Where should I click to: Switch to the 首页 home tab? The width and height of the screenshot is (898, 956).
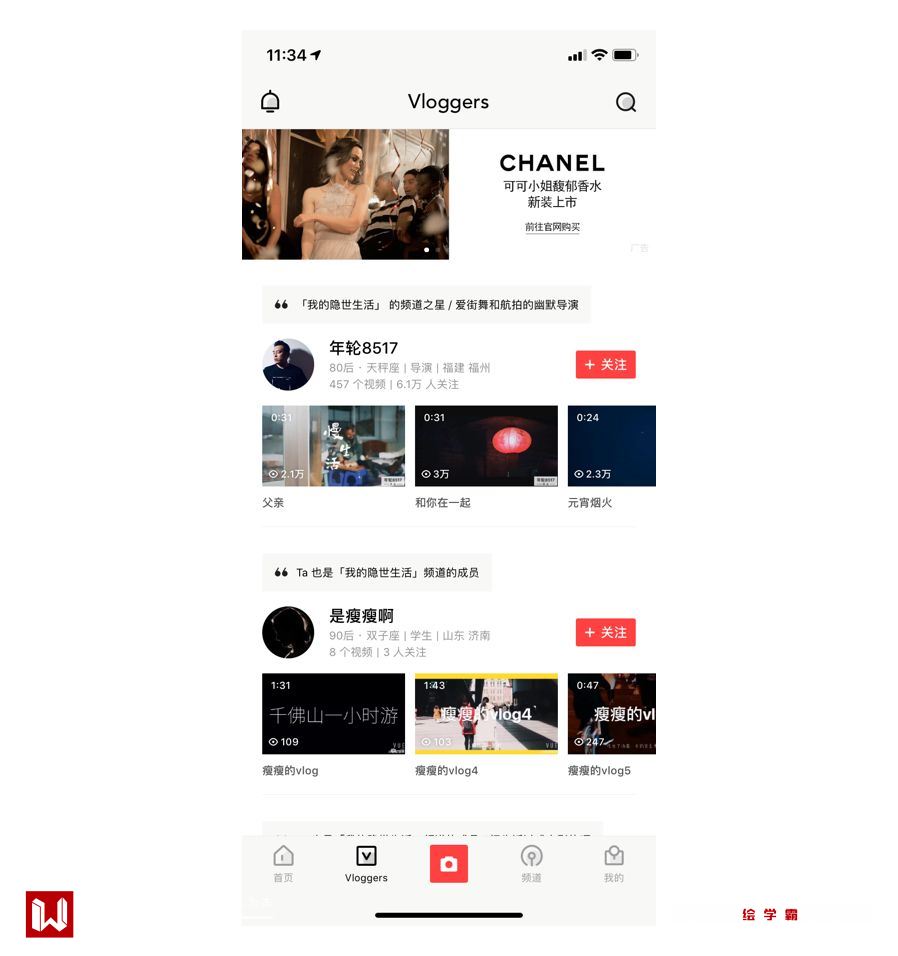(284, 864)
